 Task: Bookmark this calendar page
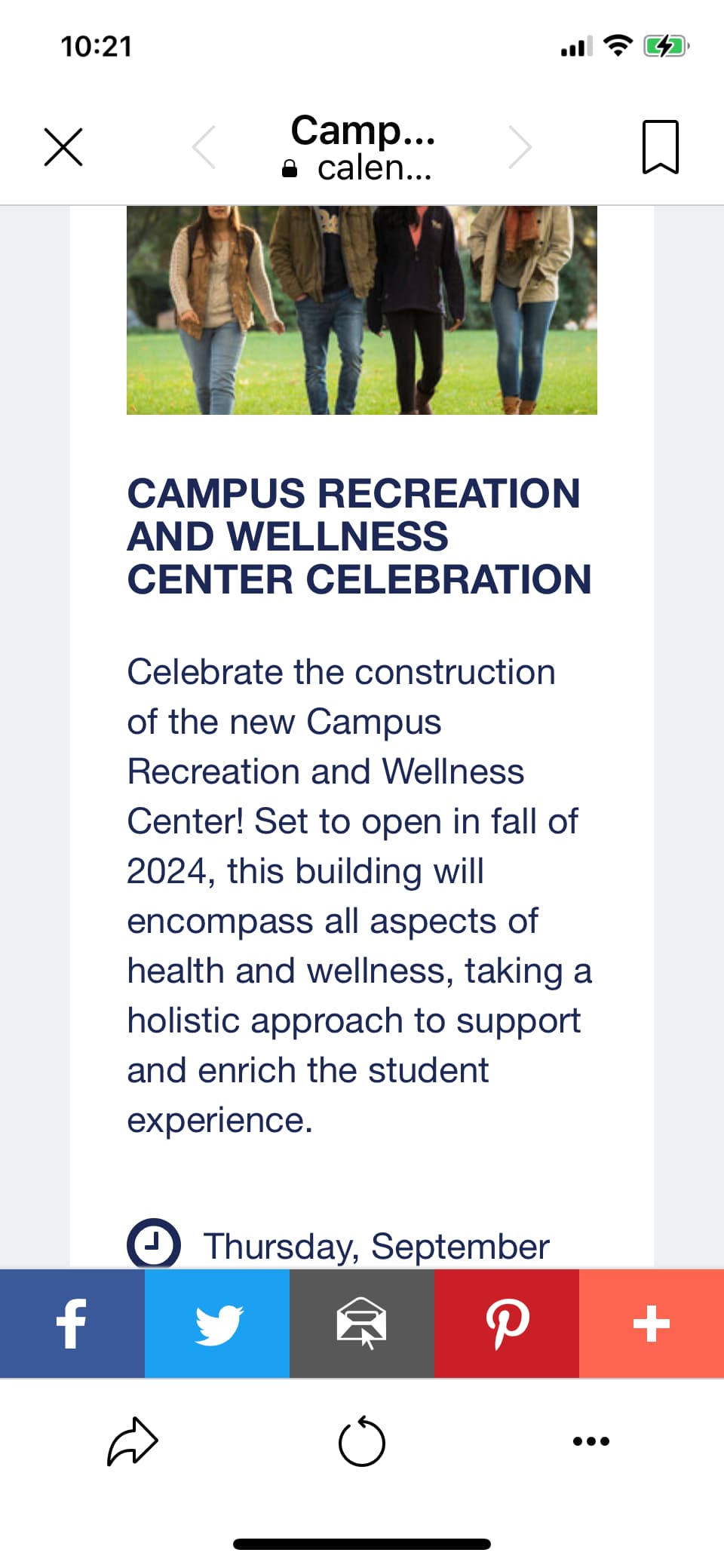(x=660, y=147)
